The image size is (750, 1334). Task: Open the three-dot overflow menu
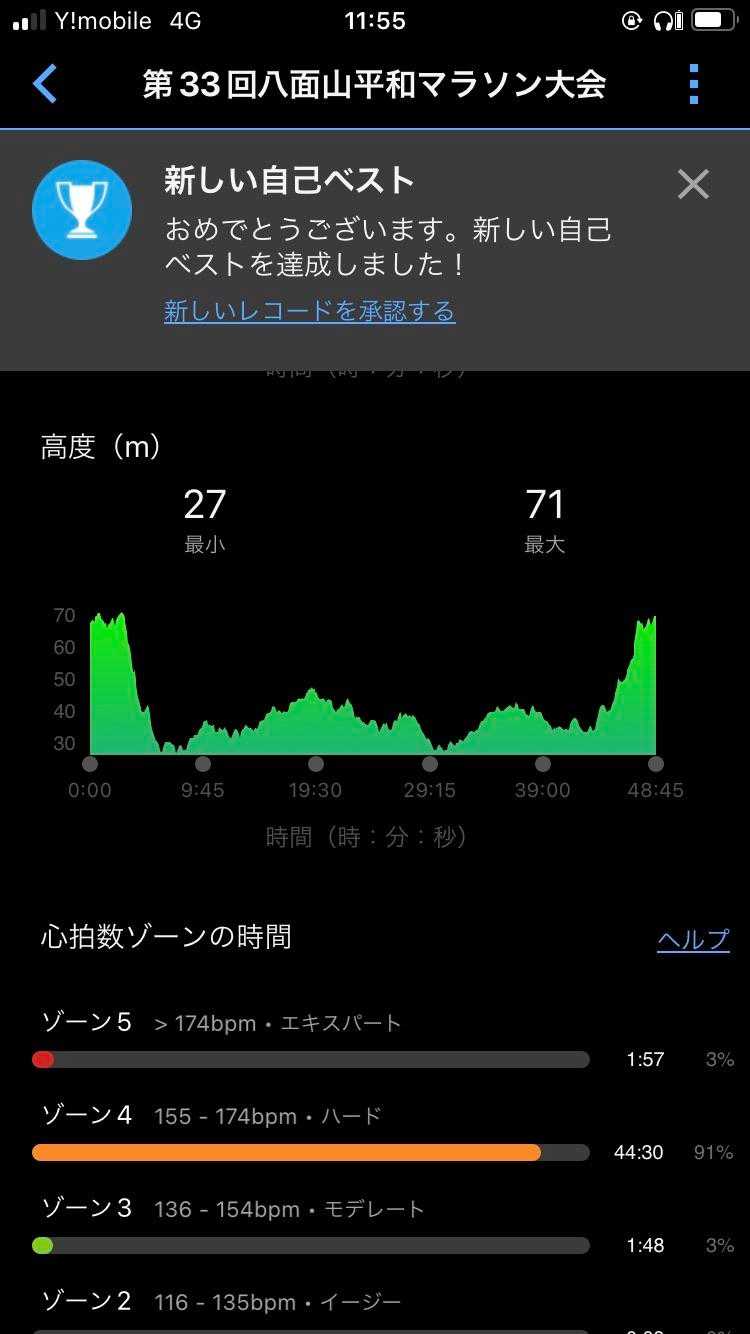click(694, 84)
